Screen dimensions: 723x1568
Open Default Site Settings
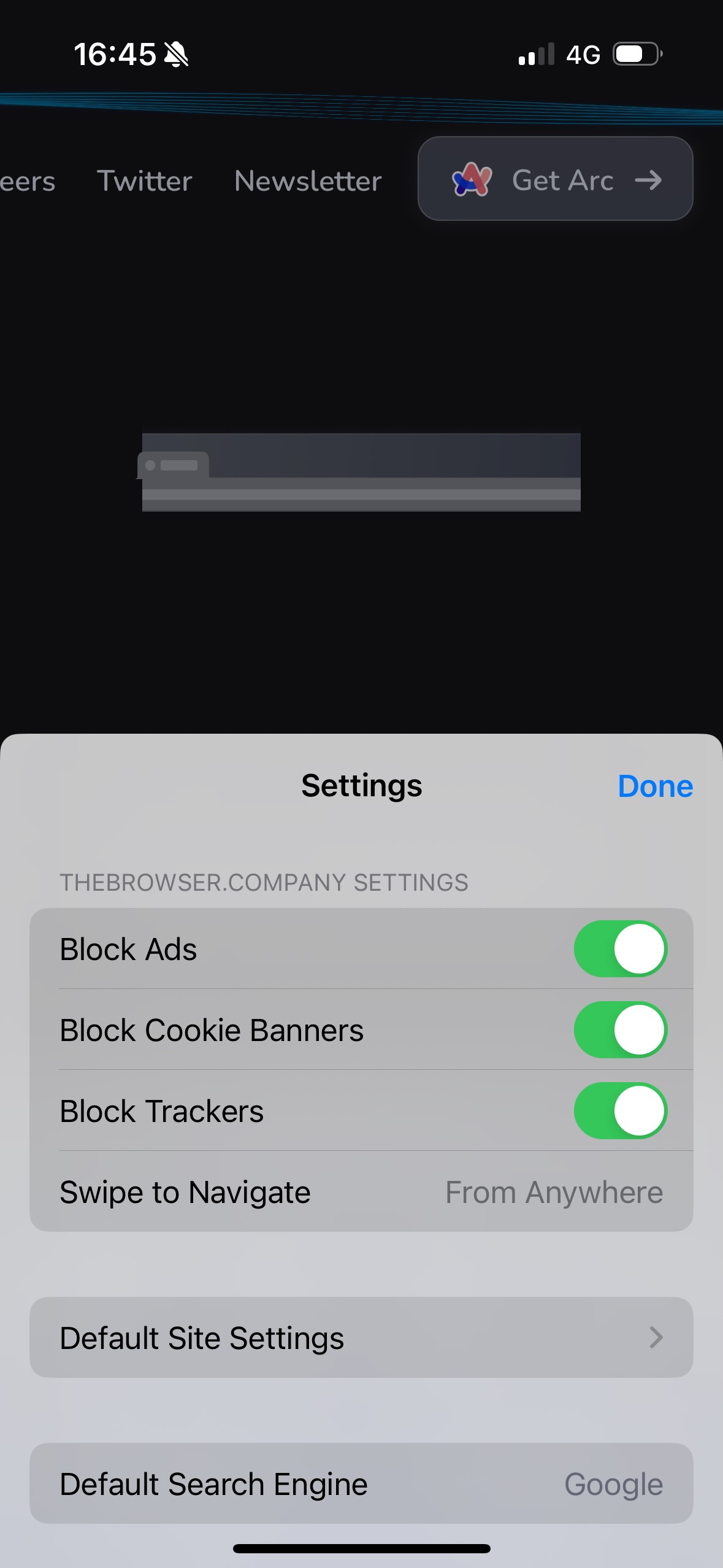tap(361, 1337)
